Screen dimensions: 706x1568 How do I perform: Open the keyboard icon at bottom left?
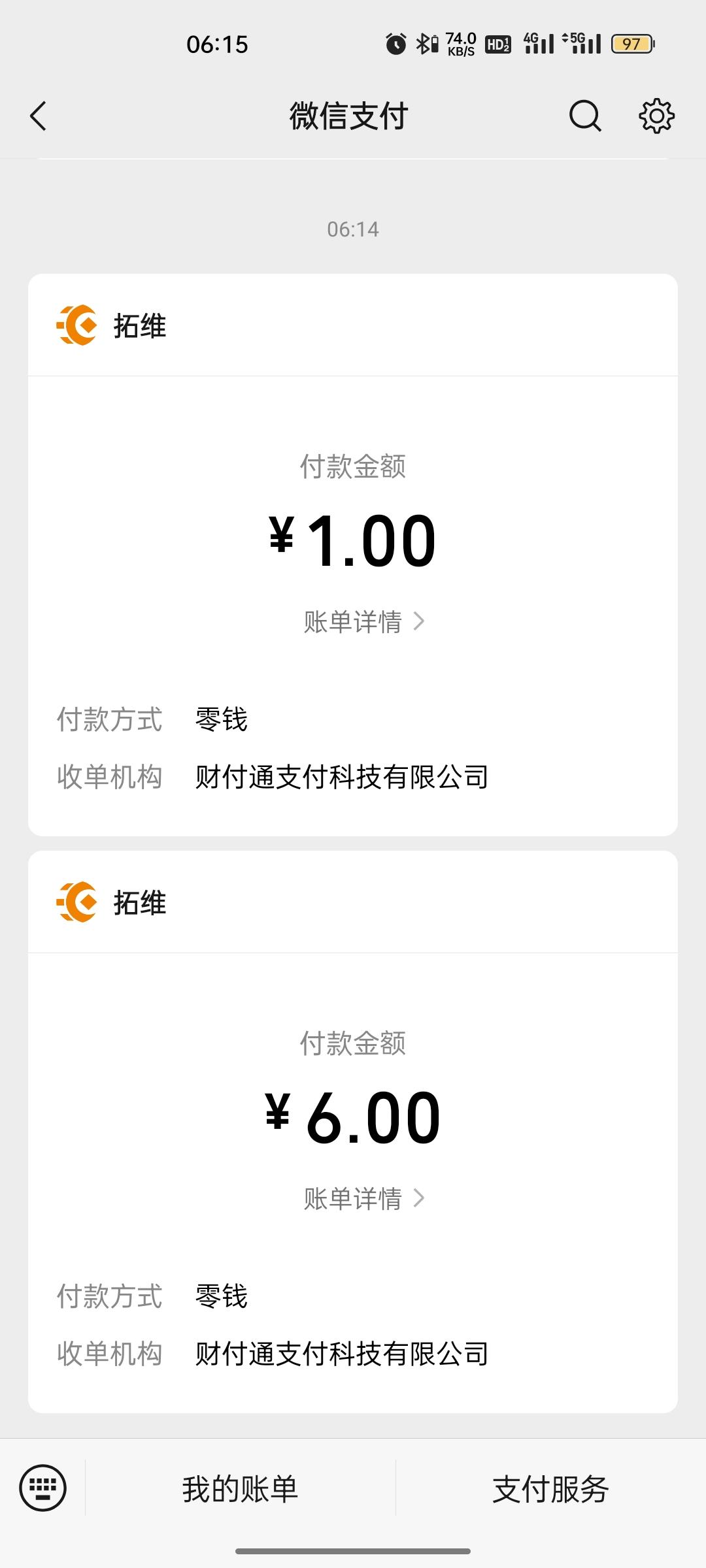click(x=43, y=1488)
